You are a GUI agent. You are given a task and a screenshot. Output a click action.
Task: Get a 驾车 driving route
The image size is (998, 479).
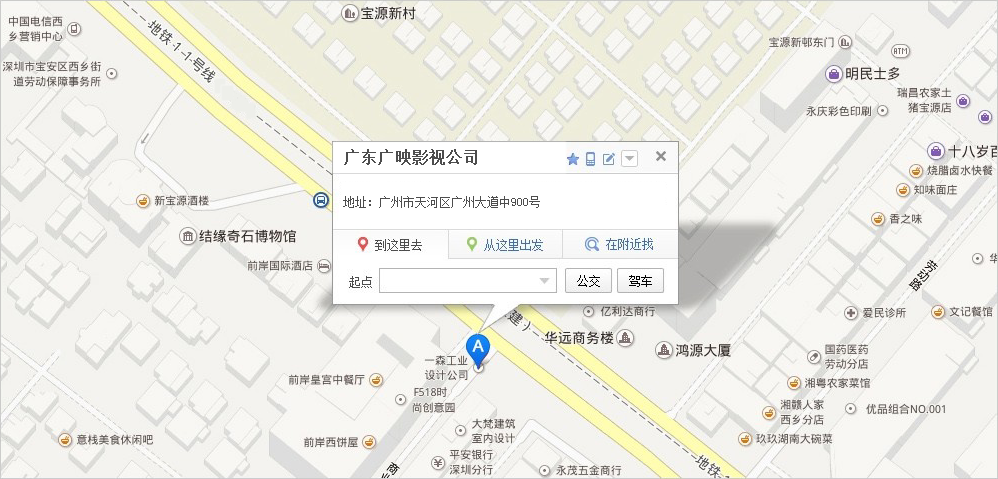click(x=640, y=281)
